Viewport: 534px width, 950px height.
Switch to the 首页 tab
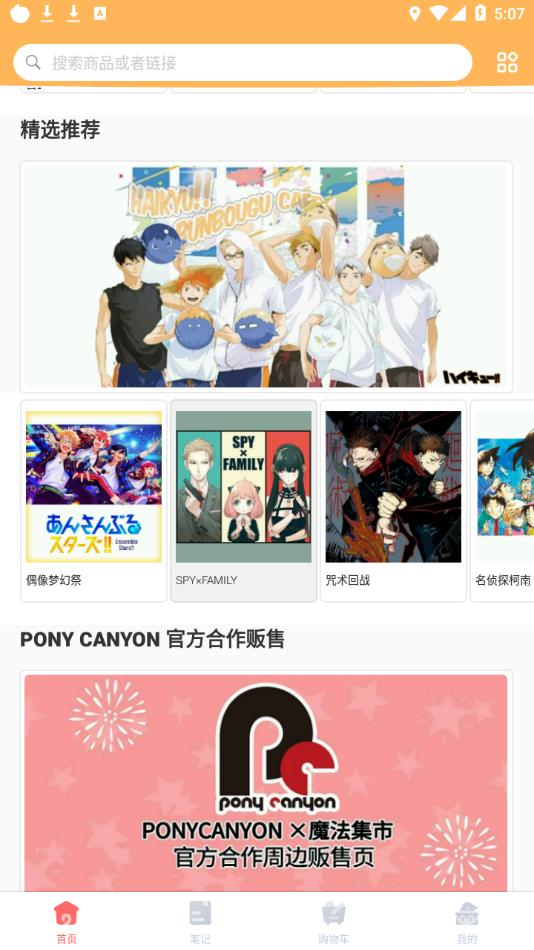tap(67, 922)
